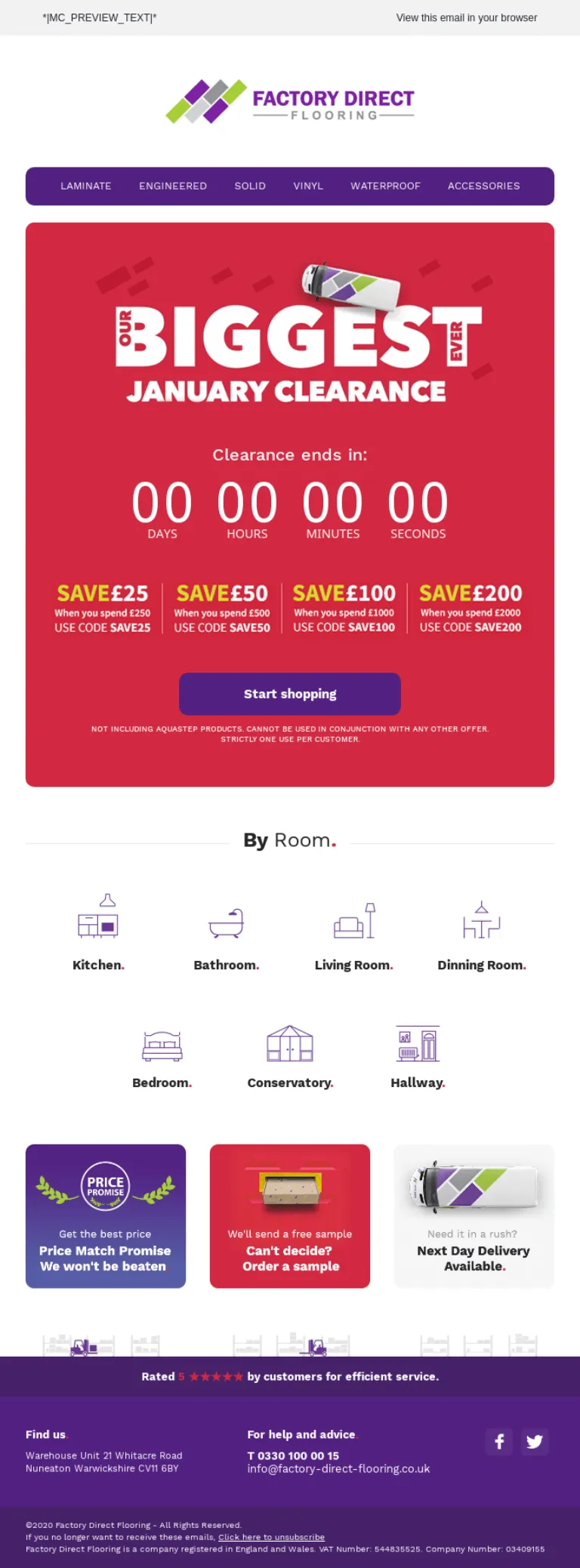Shop flooring for the Kitchen

click(98, 932)
